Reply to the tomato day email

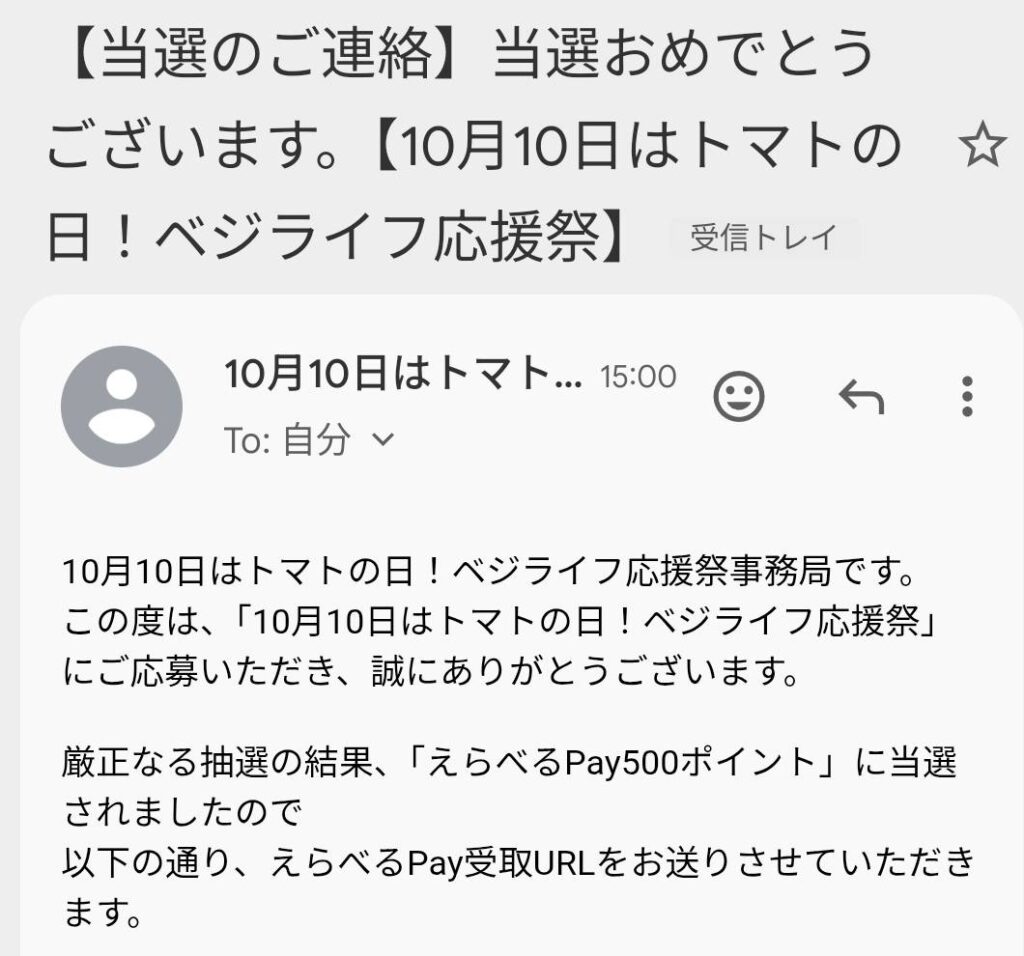pos(860,398)
